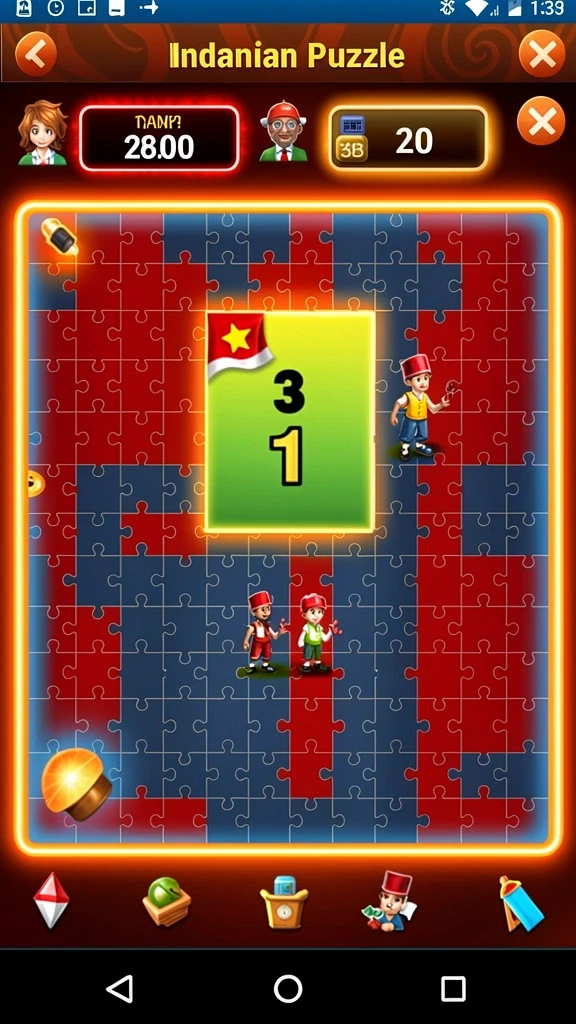Screen dimensions: 576x1024
Task: Go back using the orange arrow
Action: pos(36,54)
